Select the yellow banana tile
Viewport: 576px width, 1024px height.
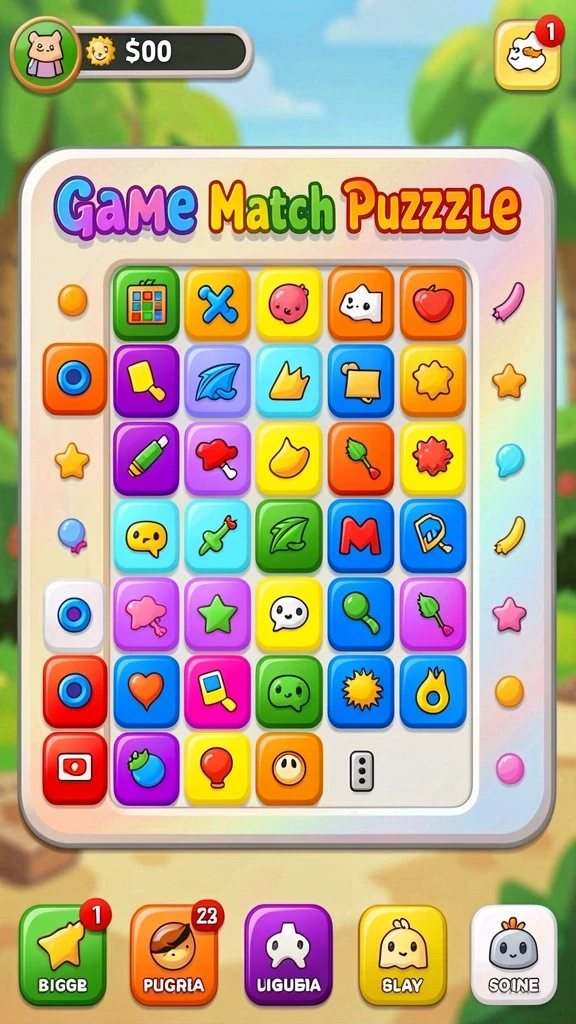coord(289,458)
